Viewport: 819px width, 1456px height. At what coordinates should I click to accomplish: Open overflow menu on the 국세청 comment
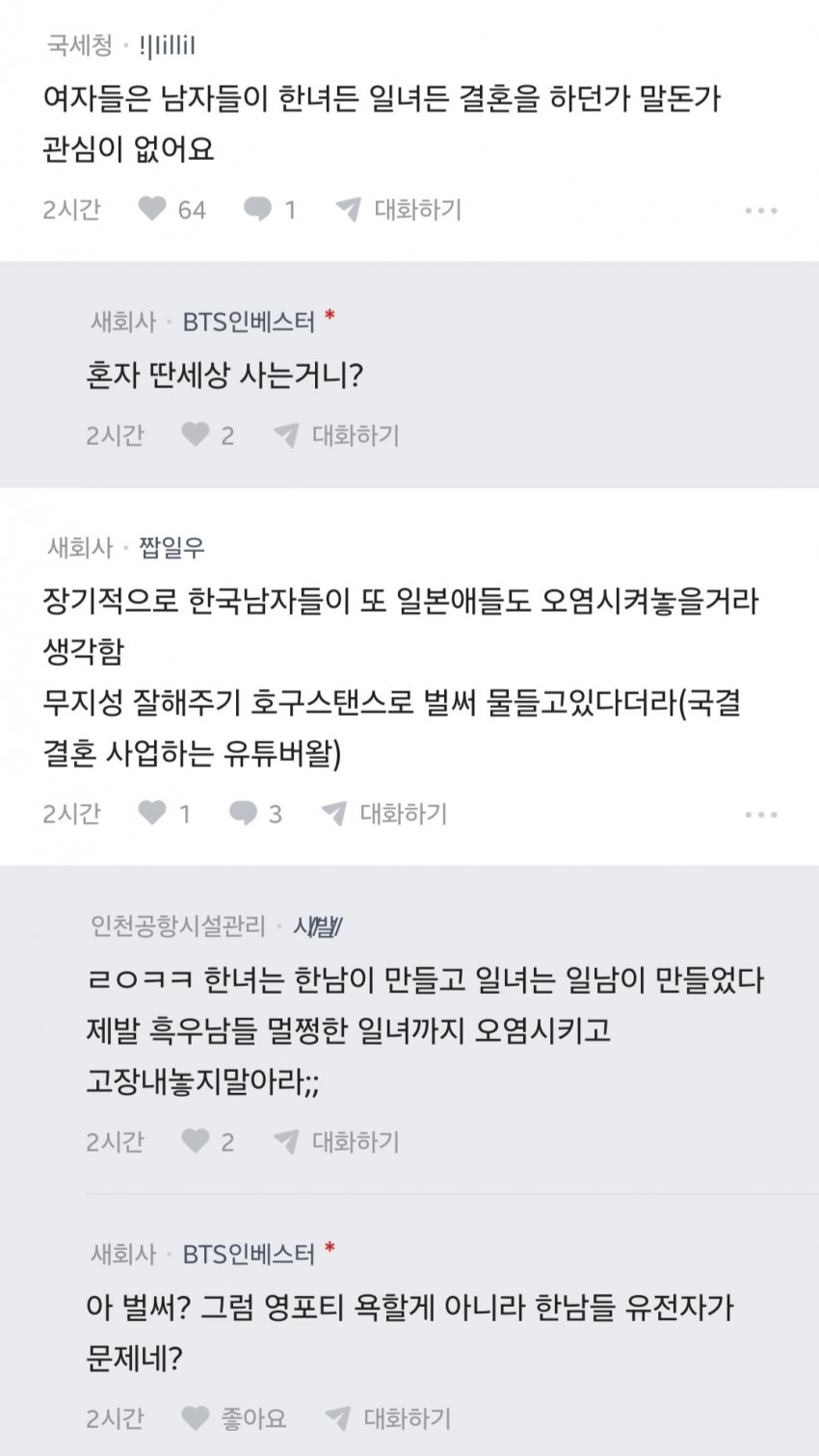pos(760,210)
